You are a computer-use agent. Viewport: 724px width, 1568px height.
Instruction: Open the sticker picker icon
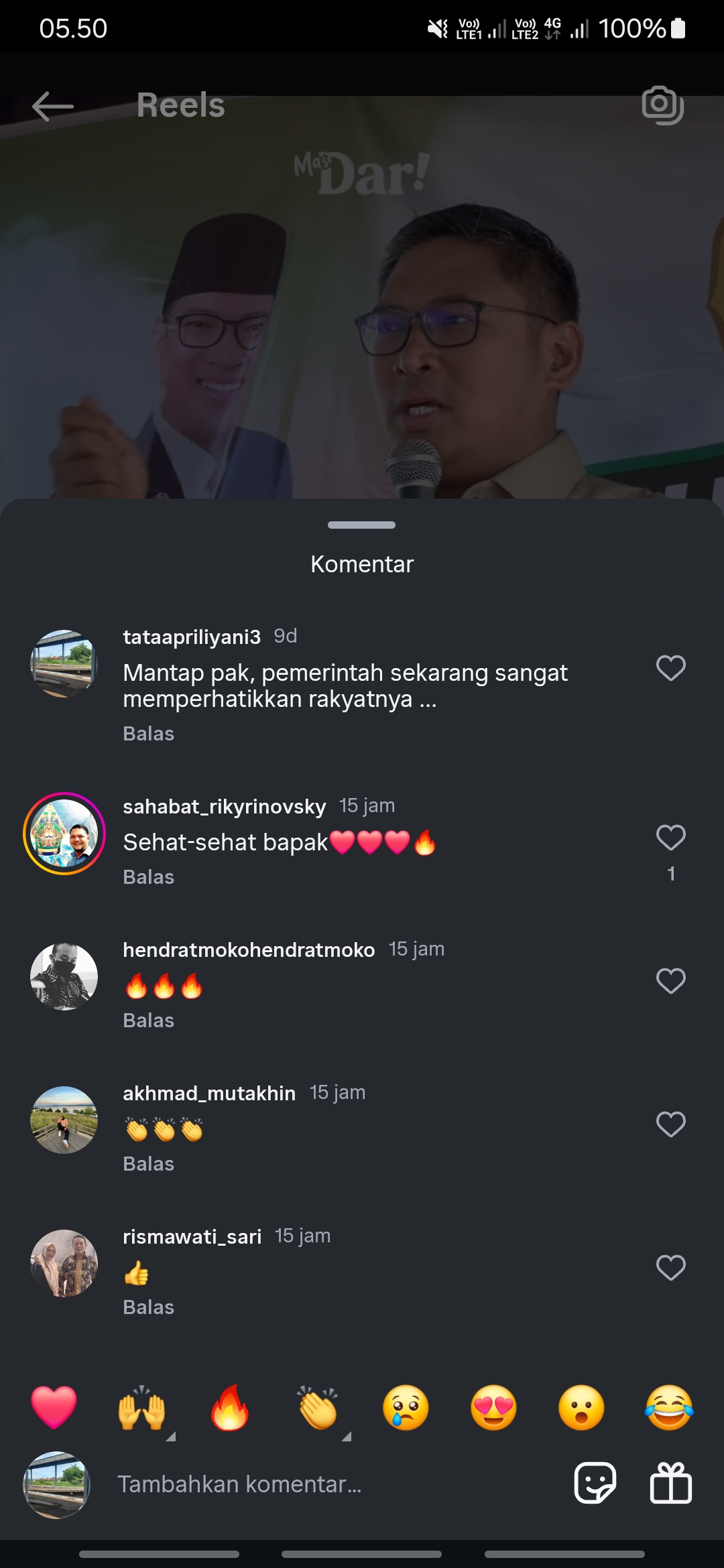point(595,1484)
